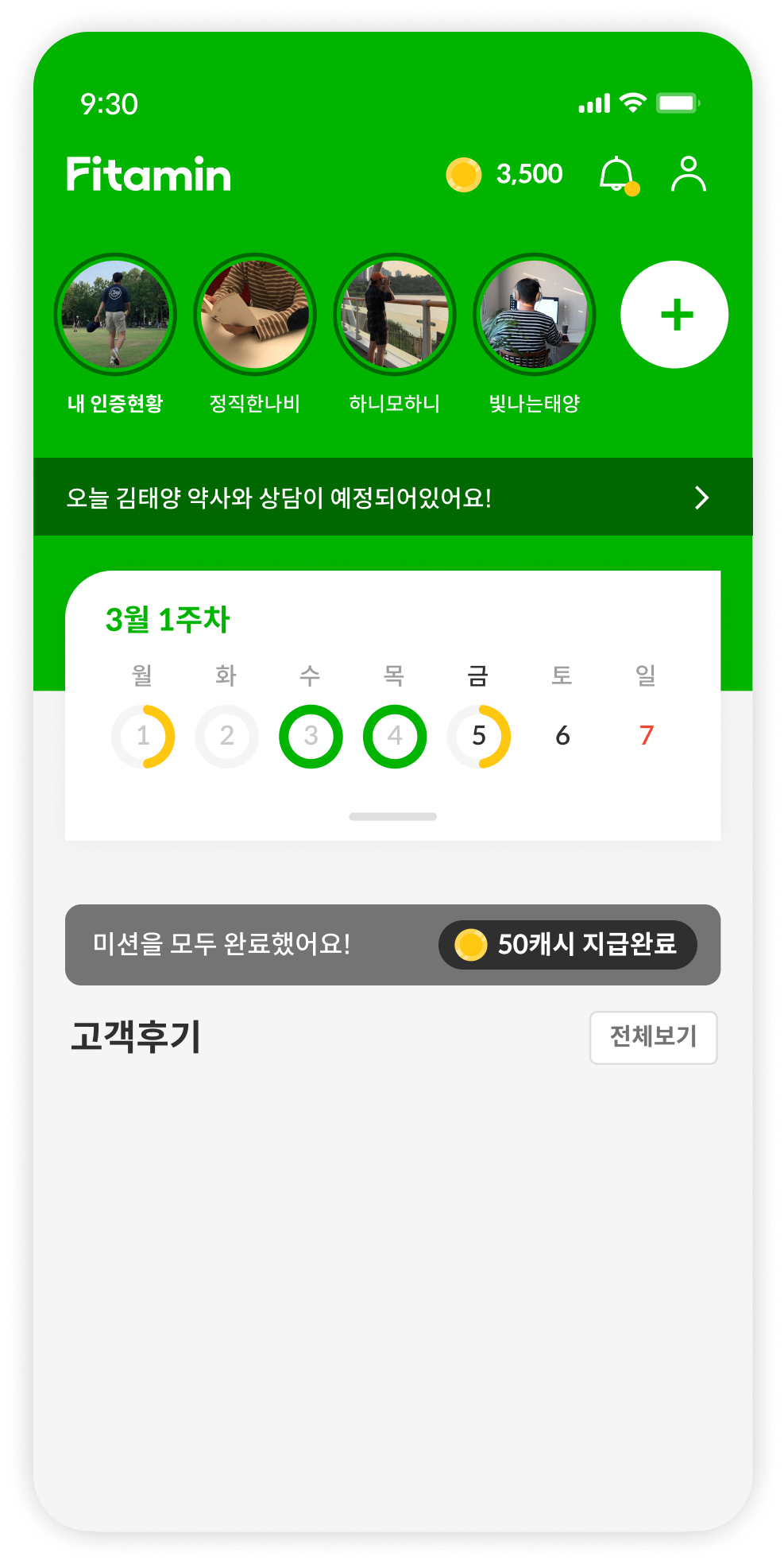Select Wednesday the 3rd
The height and width of the screenshot is (1564, 784).
(x=311, y=736)
